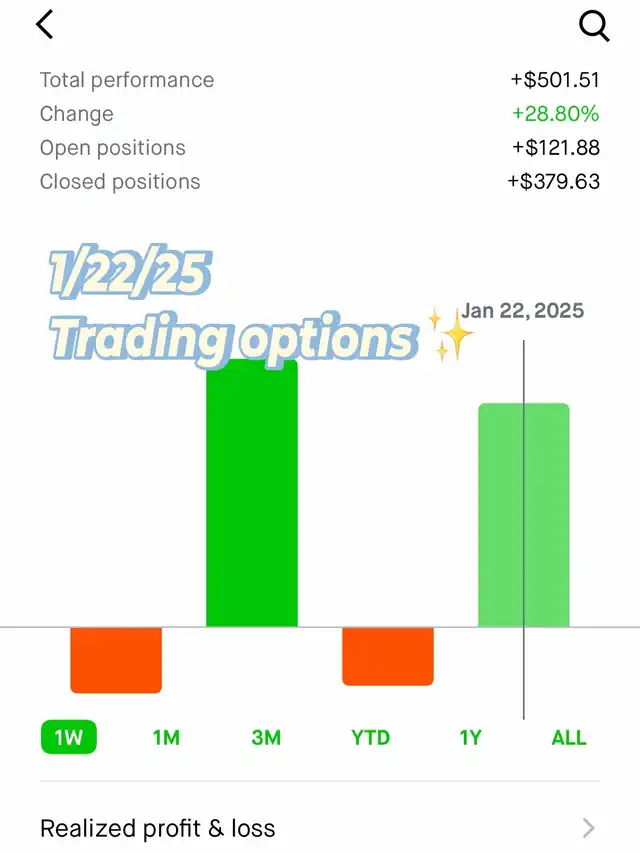Select the 1W time range
Image resolution: width=640 pixels, height=853 pixels.
coord(68,738)
